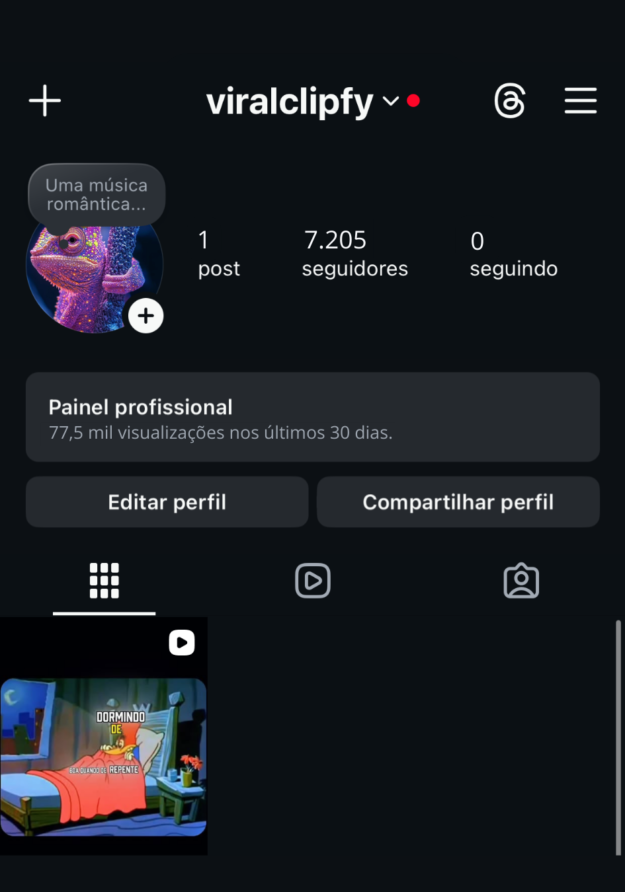Open the "Dormindo de" reel thumbnail
The height and width of the screenshot is (892, 625).
point(104,736)
